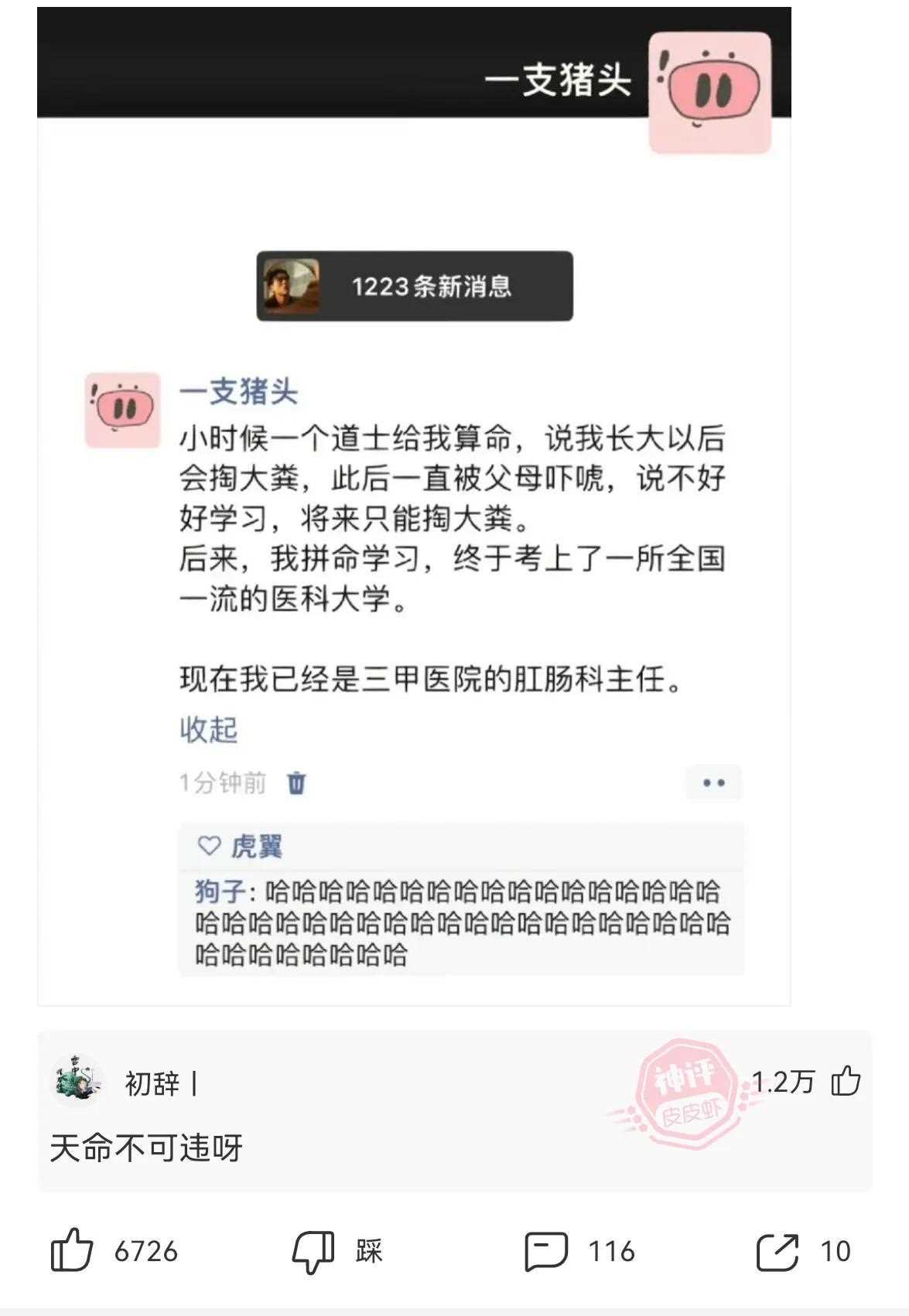This screenshot has width=909, height=1316.
Task: Like 初辞's comment with 1.2万 likes
Action: (846, 1080)
